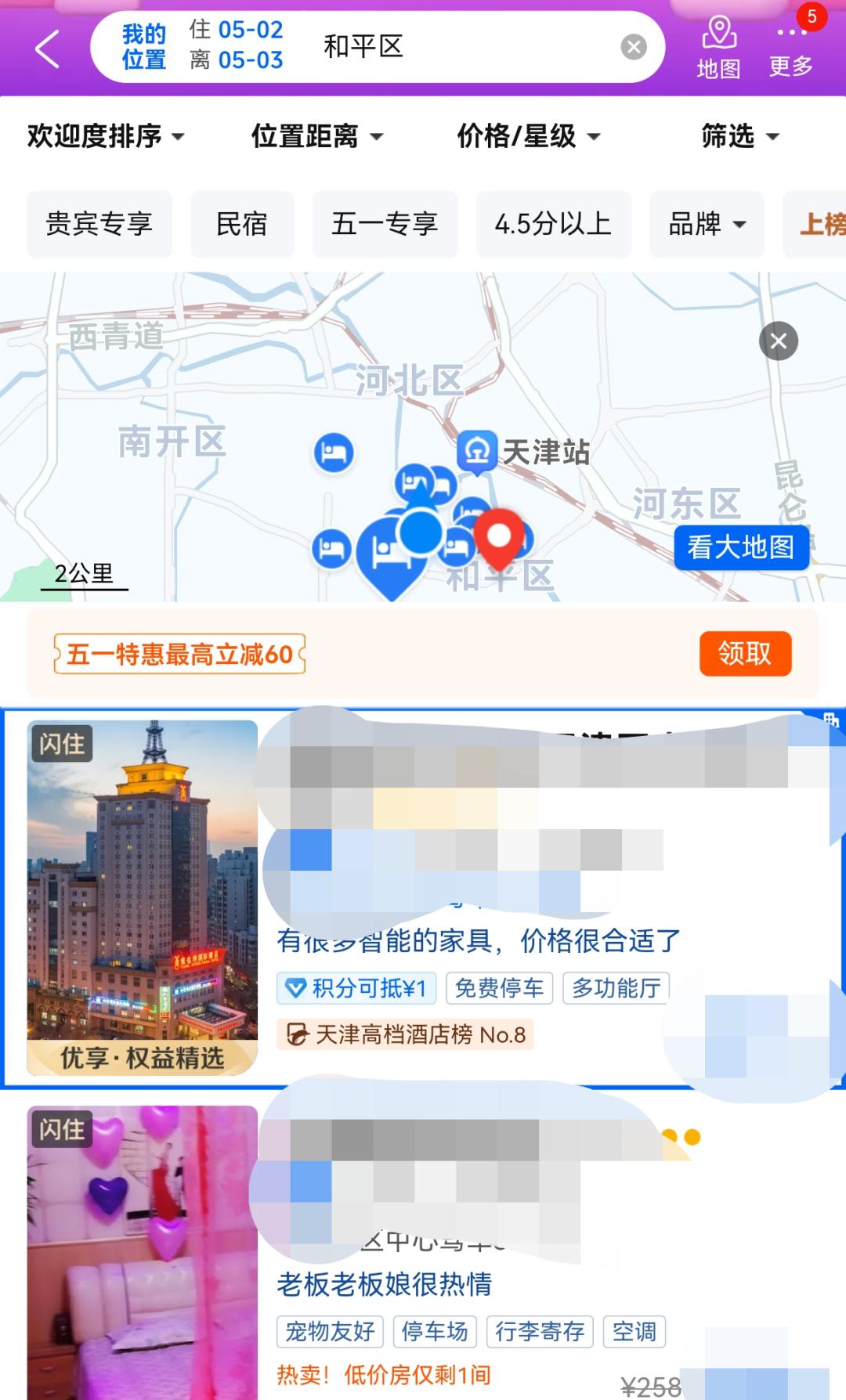846x1400 pixels.
Task: Toggle the 4.5分以上 filter
Action: [x=552, y=225]
